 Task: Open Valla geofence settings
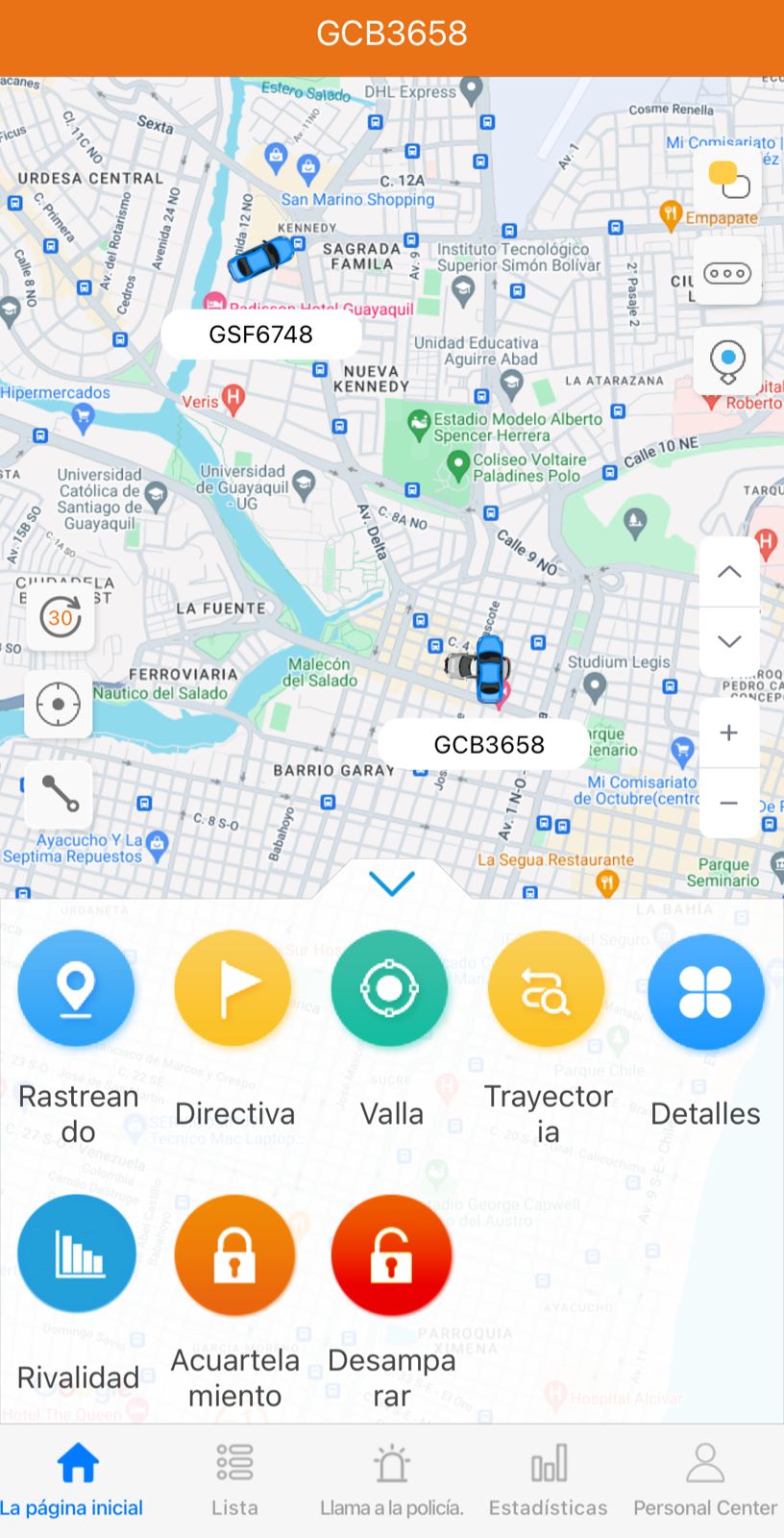pos(390,989)
